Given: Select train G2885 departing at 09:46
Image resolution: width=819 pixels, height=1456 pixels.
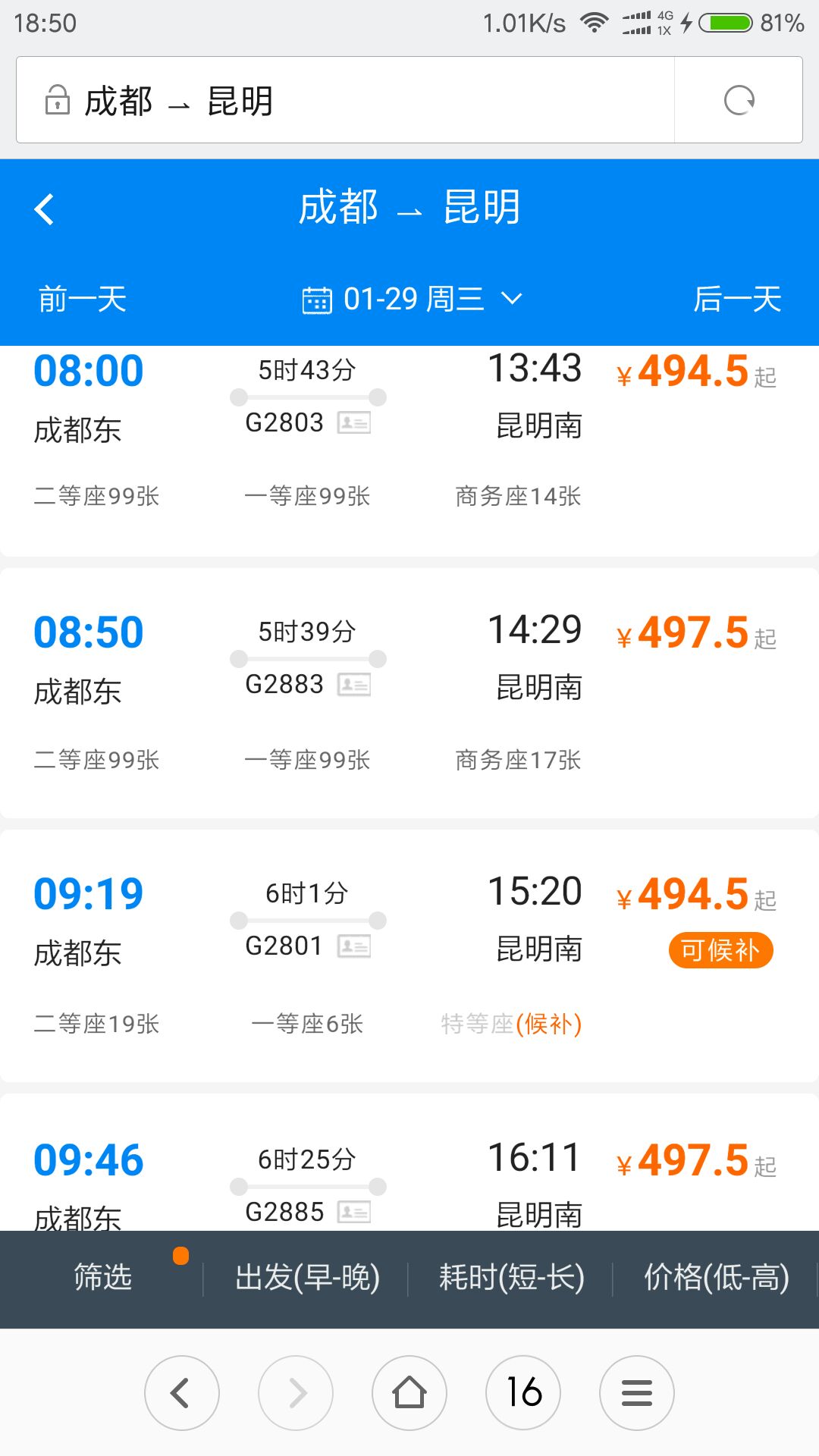Looking at the screenshot, I should click(409, 1163).
